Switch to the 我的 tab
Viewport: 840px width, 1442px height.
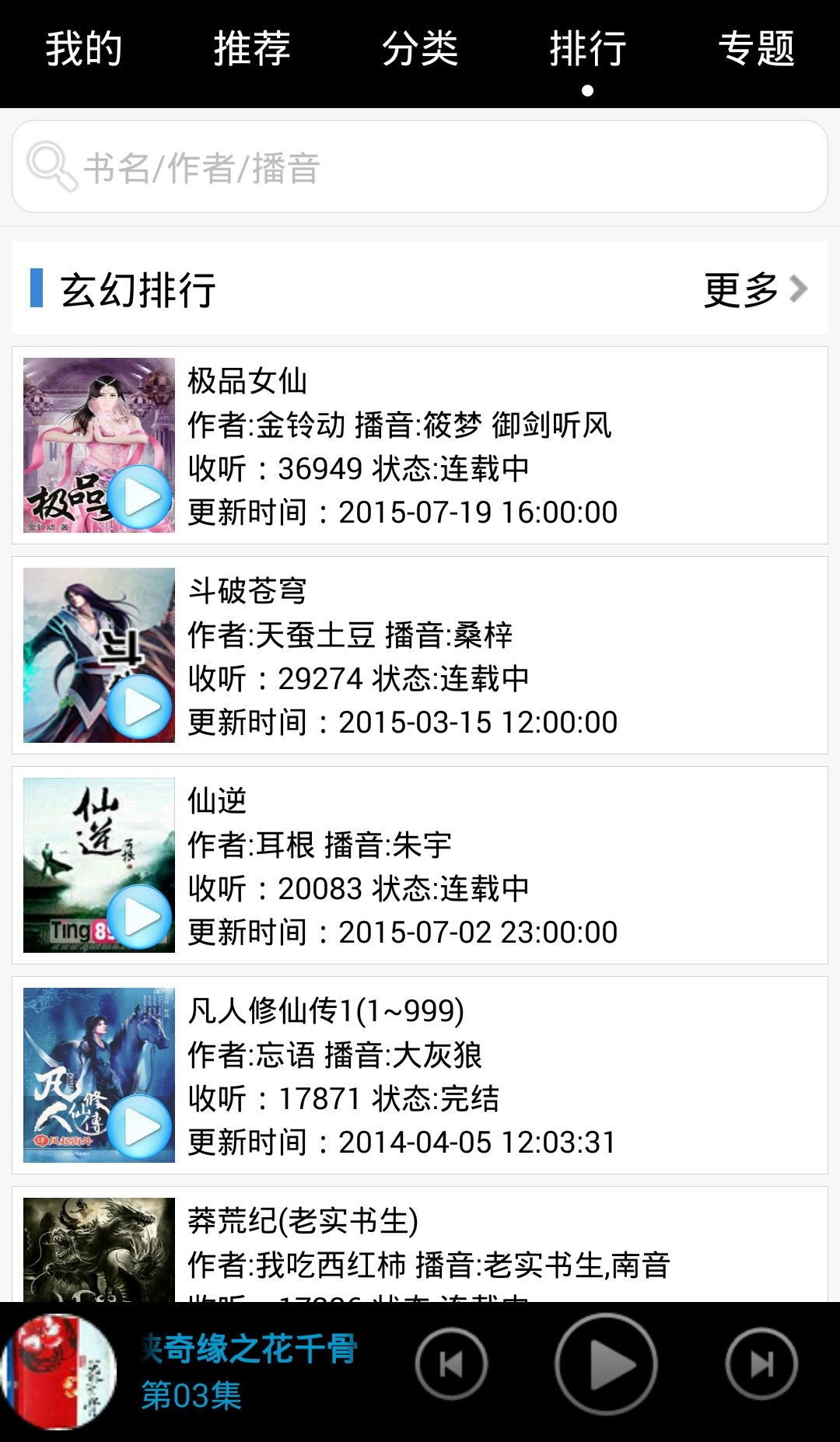[x=84, y=48]
